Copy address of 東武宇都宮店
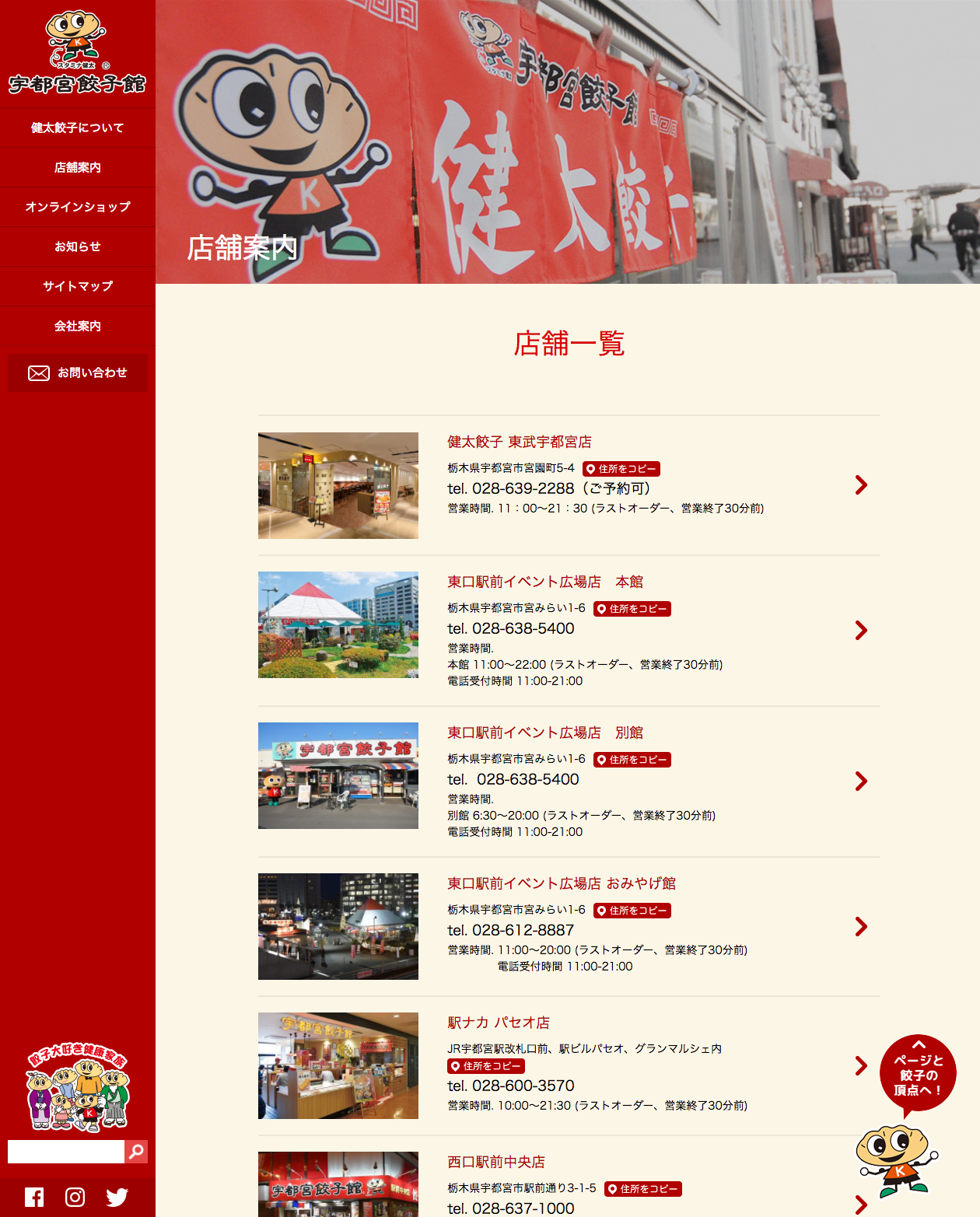 [x=621, y=469]
